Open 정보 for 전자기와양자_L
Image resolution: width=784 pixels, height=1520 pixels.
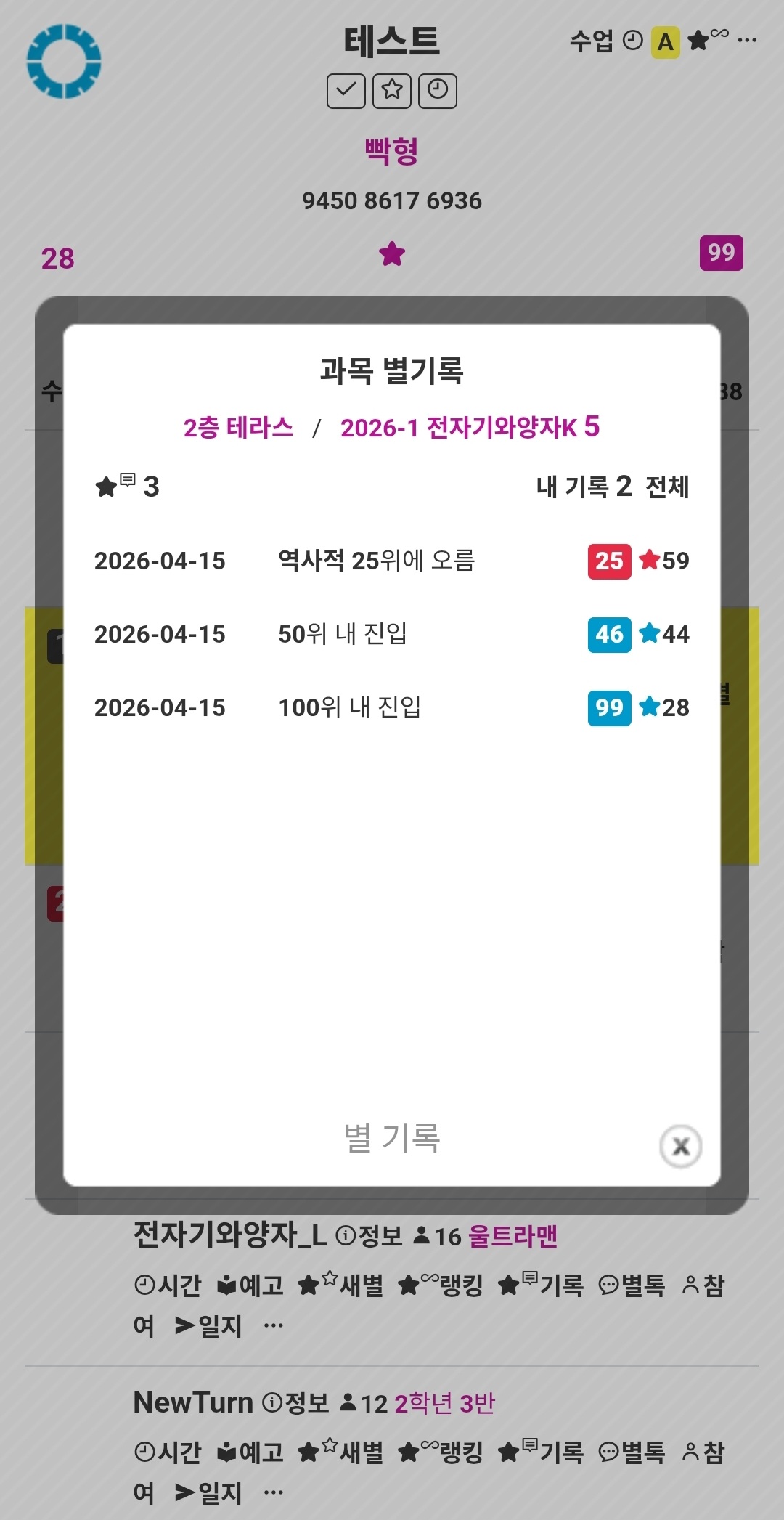(x=369, y=1235)
